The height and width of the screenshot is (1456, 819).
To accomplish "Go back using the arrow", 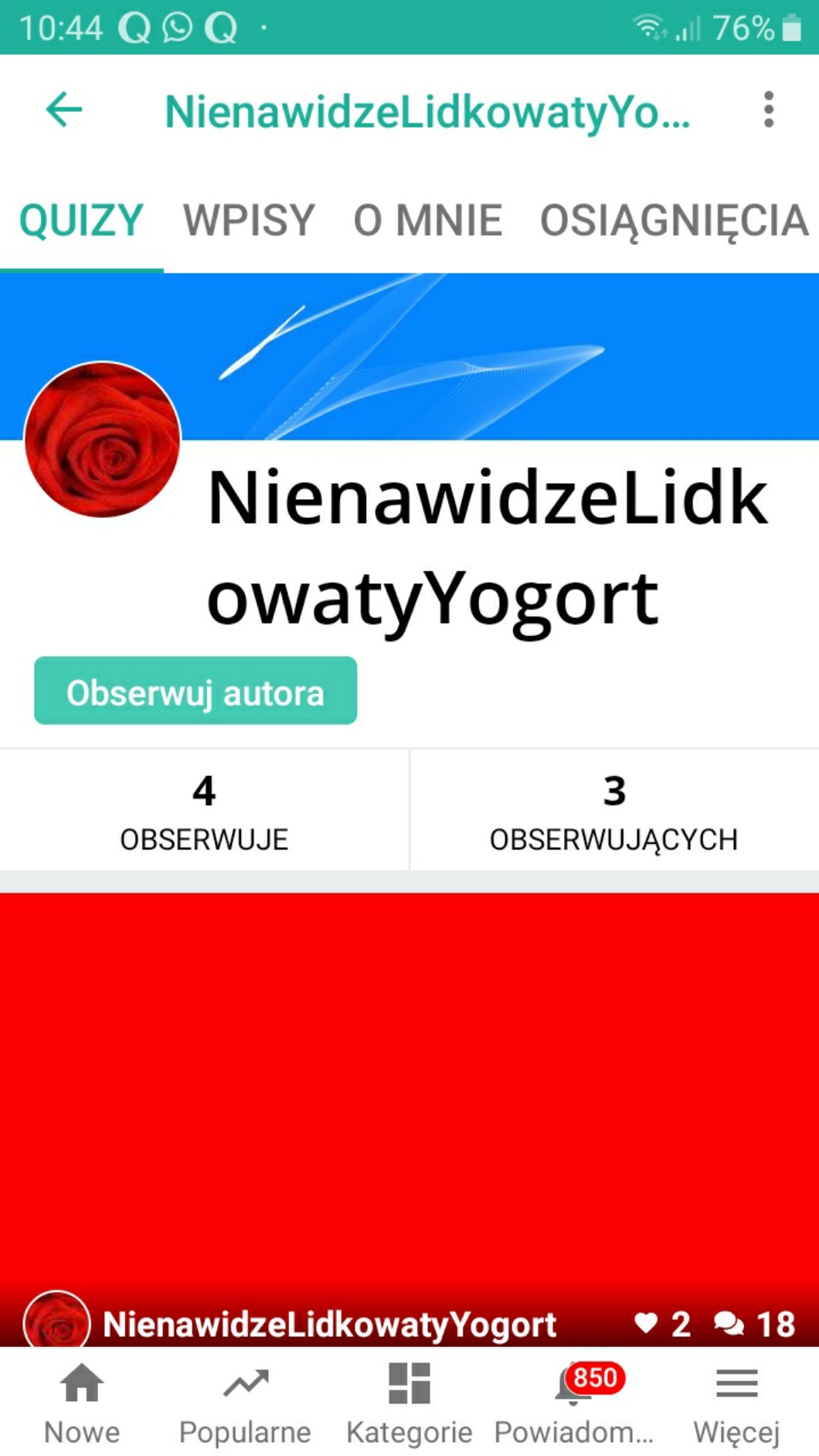I will click(64, 110).
